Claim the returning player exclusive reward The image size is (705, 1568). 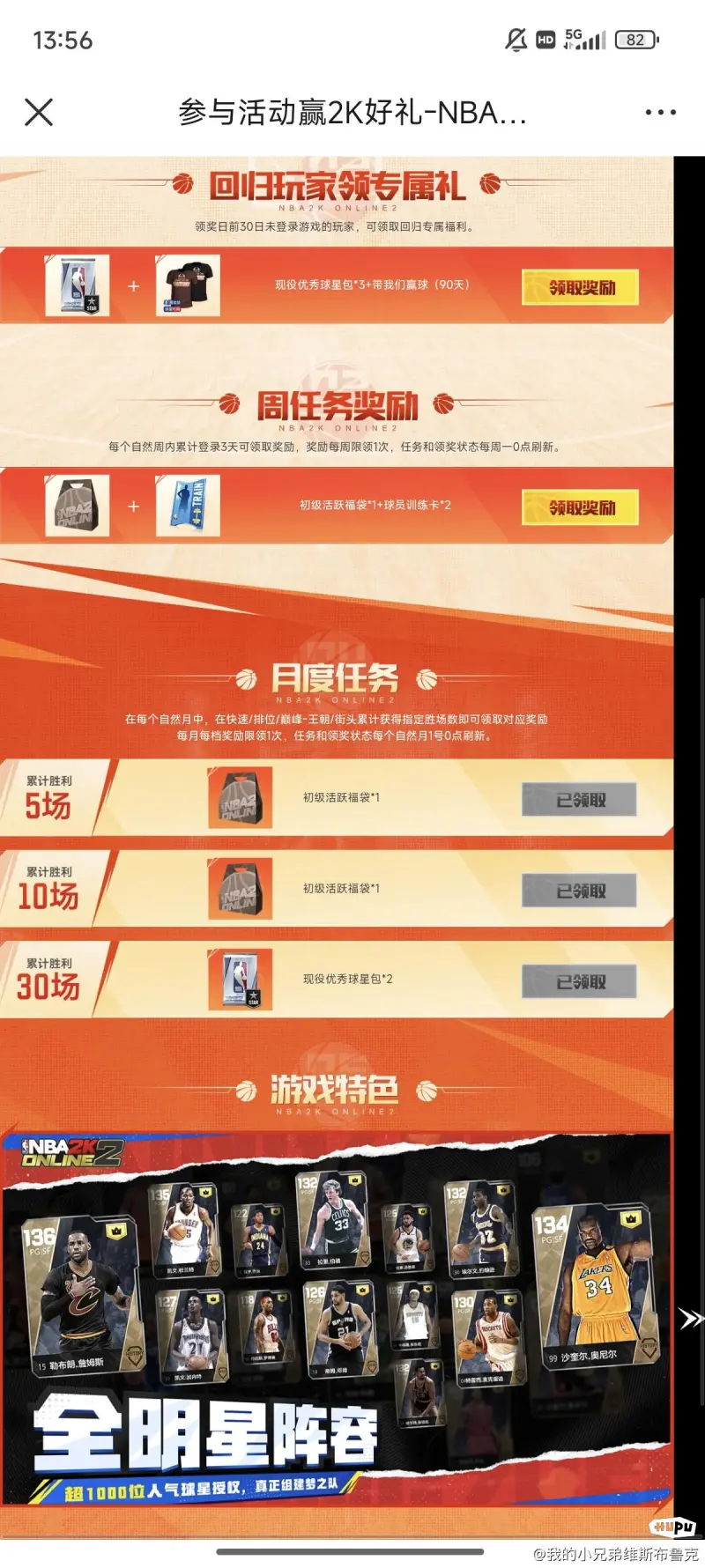click(581, 287)
